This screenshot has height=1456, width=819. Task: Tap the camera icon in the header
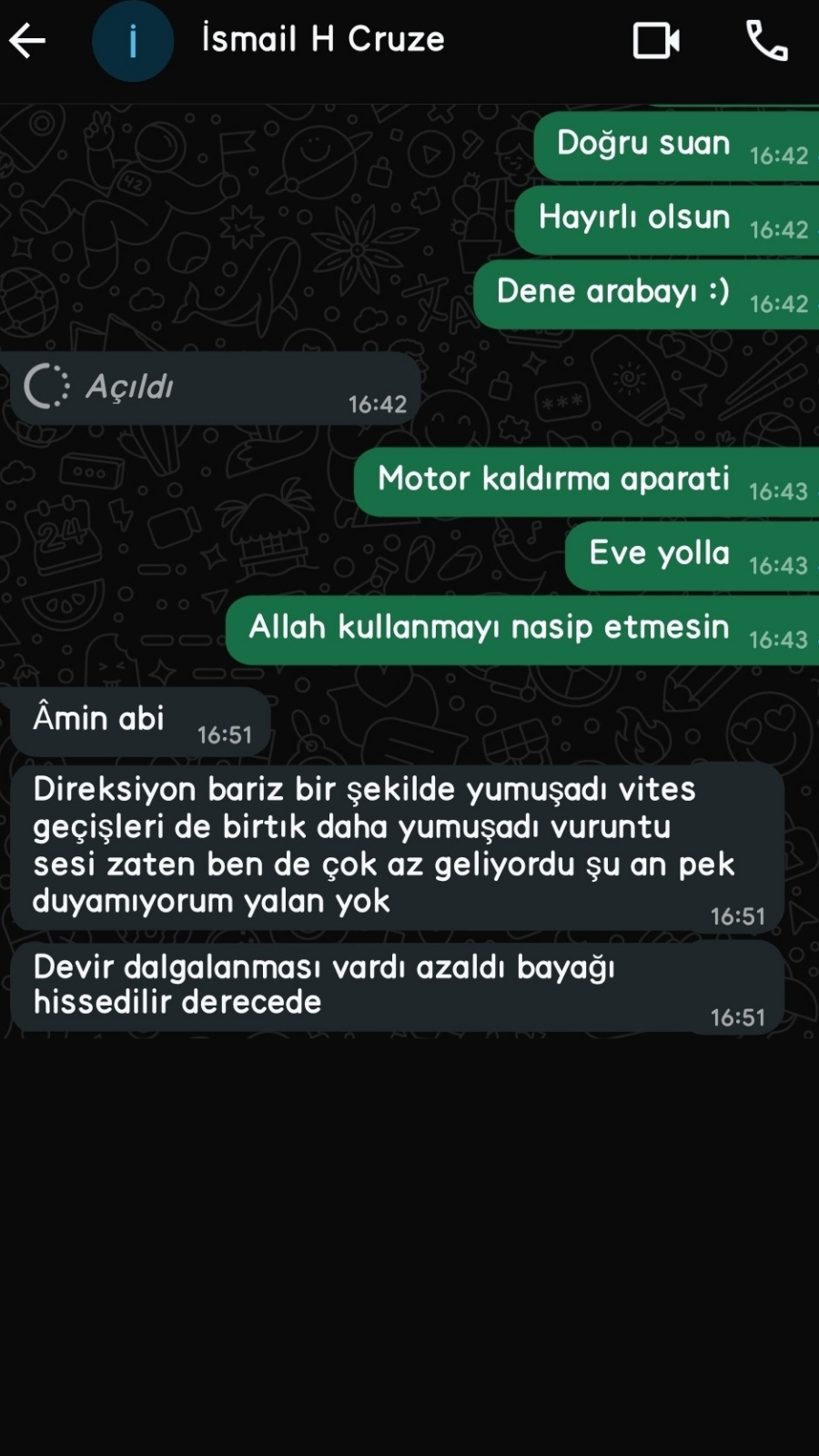pos(653,40)
